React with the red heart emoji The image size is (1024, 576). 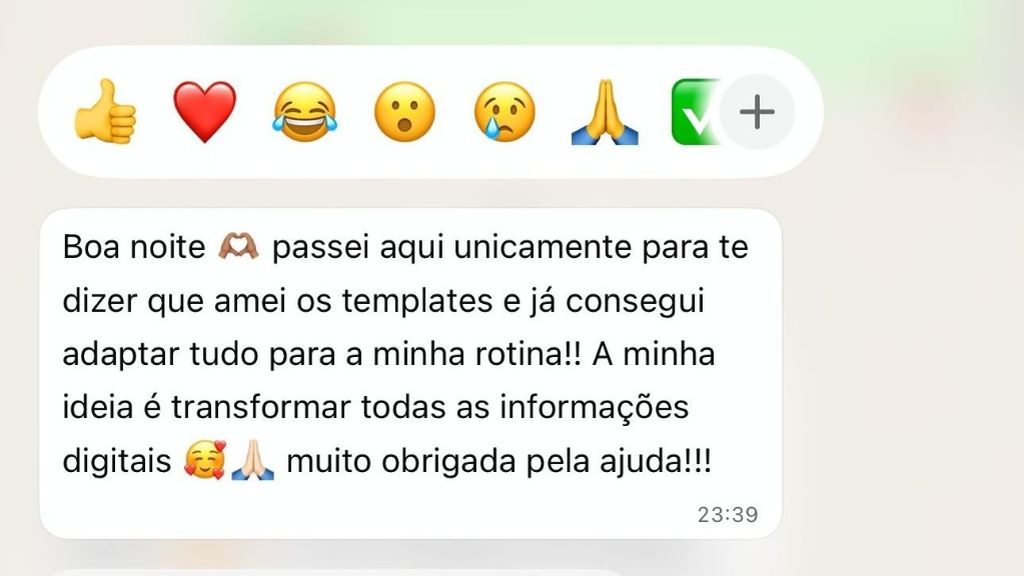tap(205, 112)
